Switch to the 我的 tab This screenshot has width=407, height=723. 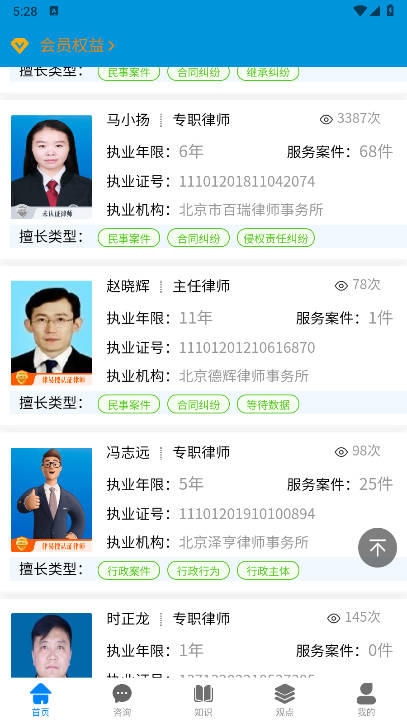click(366, 700)
